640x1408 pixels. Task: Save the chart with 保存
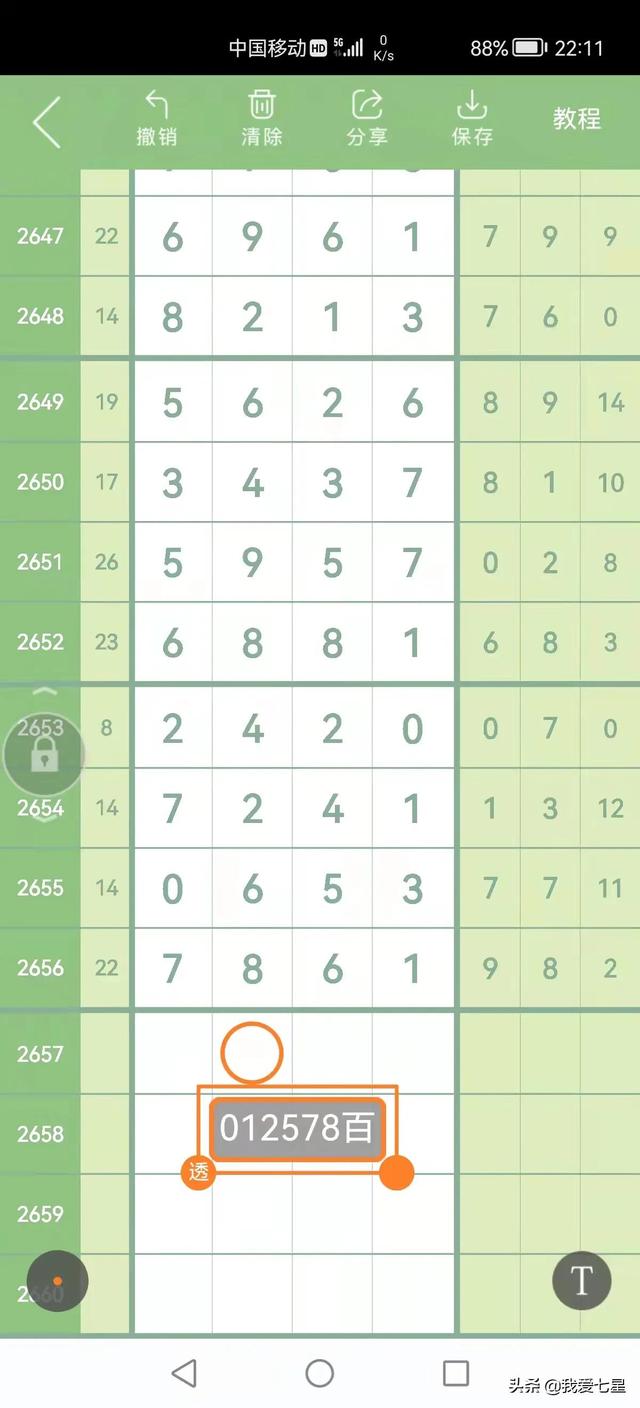tap(472, 120)
